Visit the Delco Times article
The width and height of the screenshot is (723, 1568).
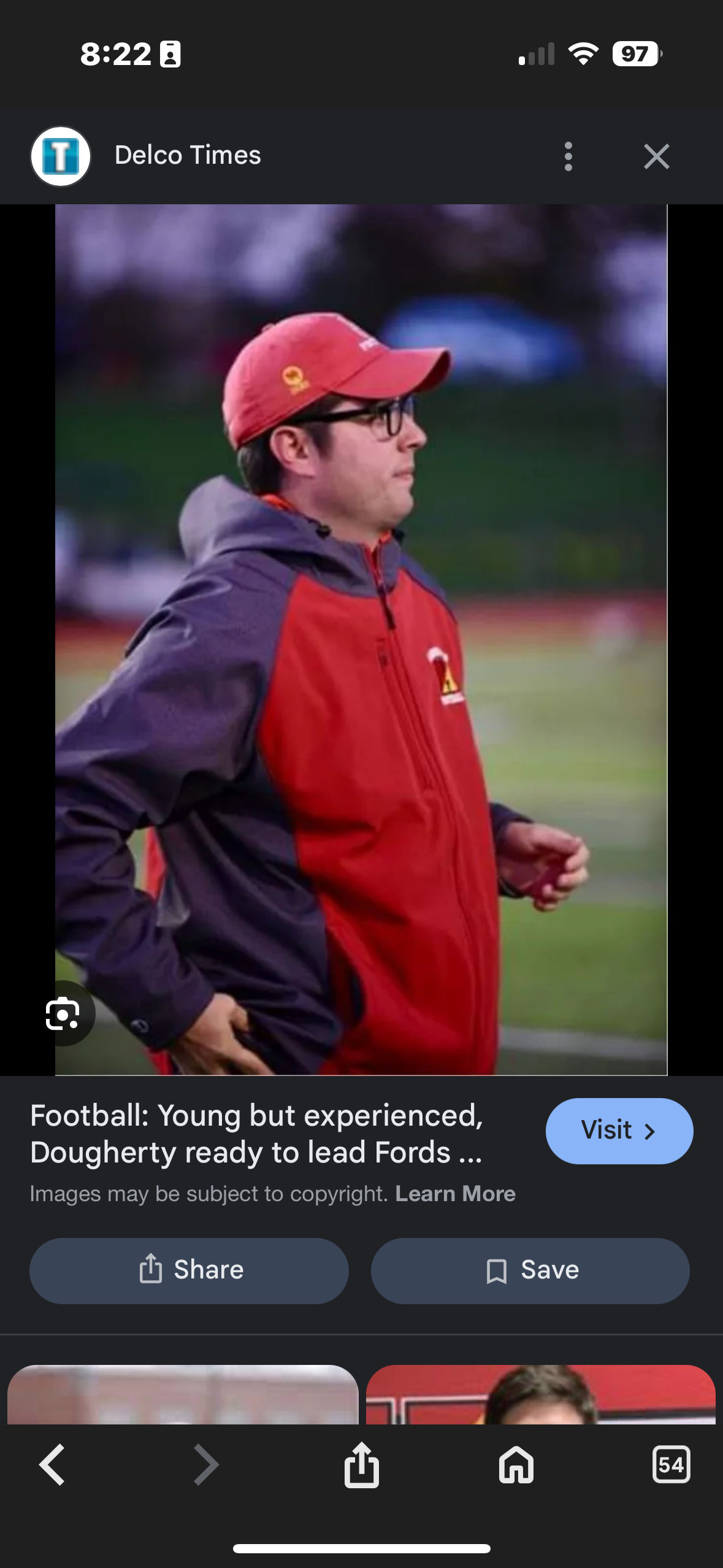click(x=619, y=1131)
